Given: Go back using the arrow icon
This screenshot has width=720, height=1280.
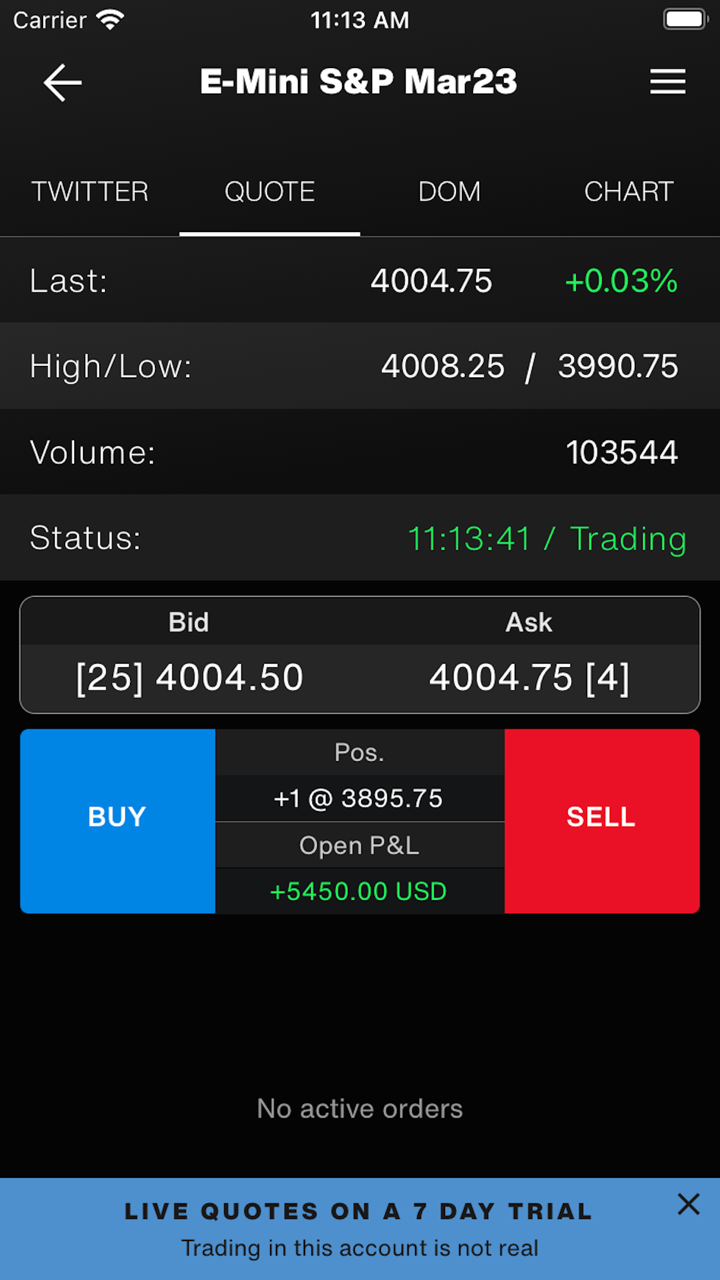Looking at the screenshot, I should point(62,82).
